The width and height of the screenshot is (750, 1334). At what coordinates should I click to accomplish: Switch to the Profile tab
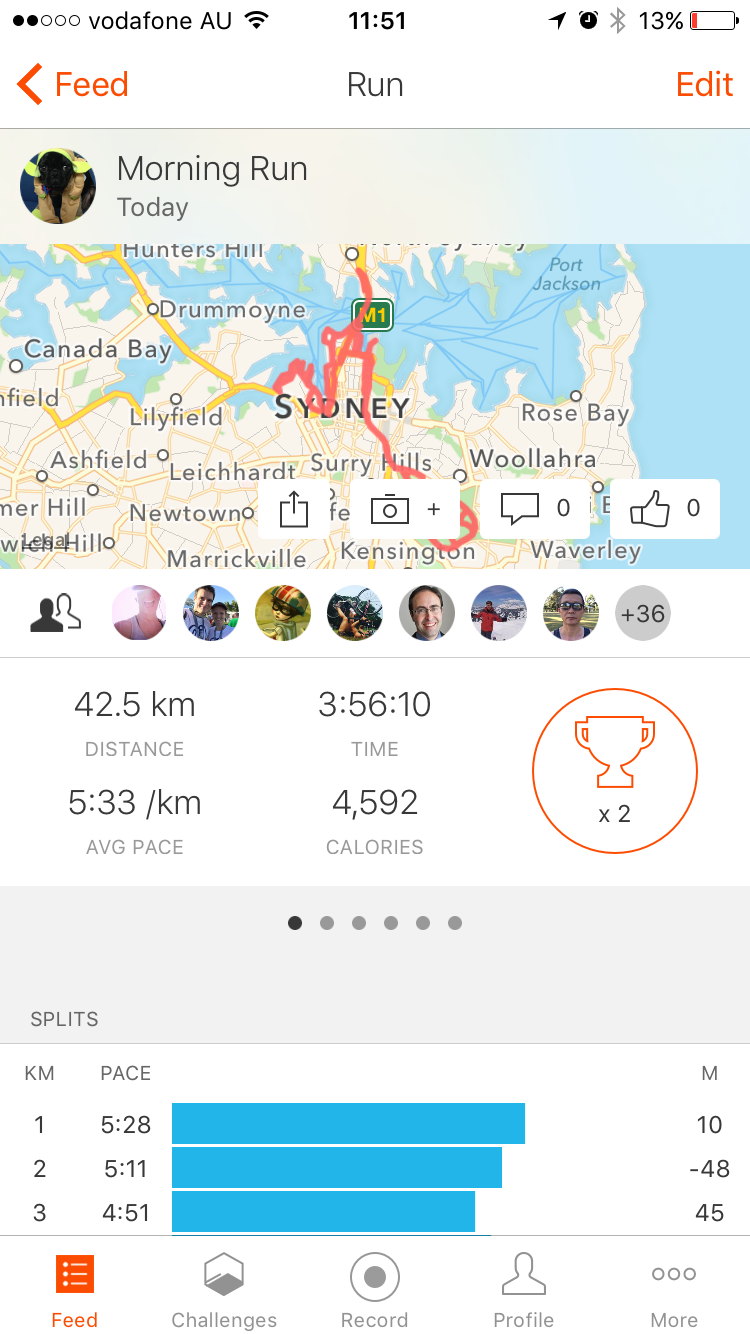coord(524,1290)
